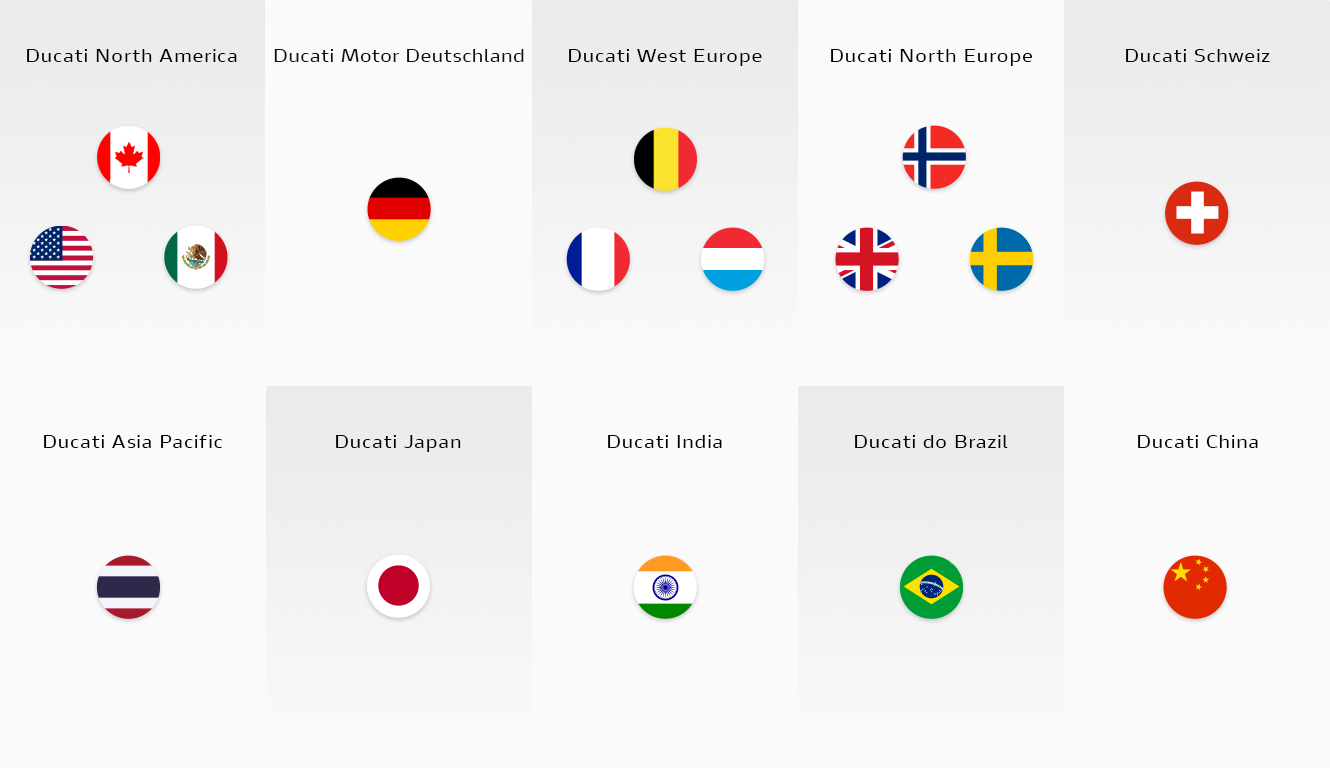Select the Brazil flag under Ducati do Brazil

[x=931, y=587]
